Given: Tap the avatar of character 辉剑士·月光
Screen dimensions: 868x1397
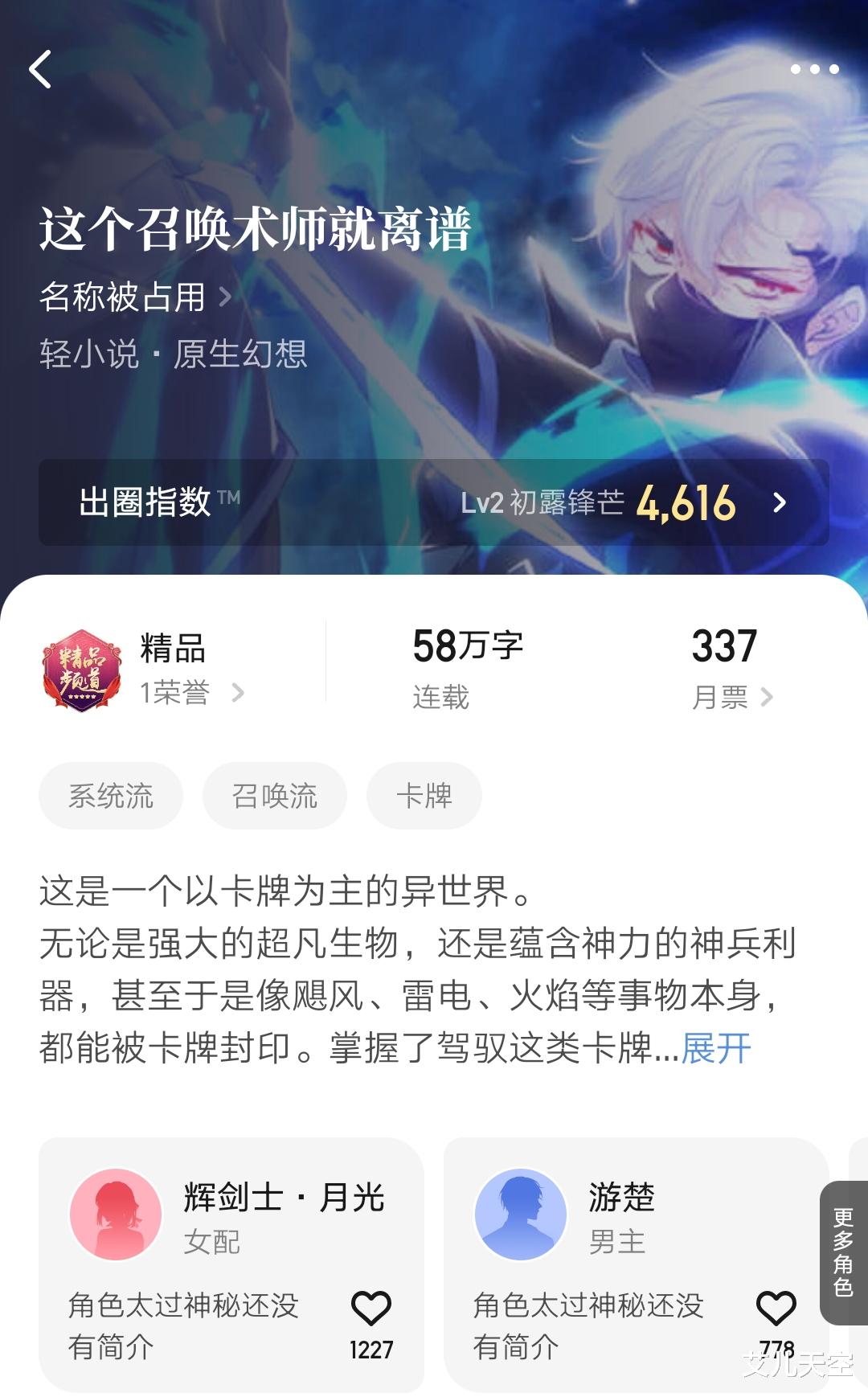Looking at the screenshot, I should 114,1214.
